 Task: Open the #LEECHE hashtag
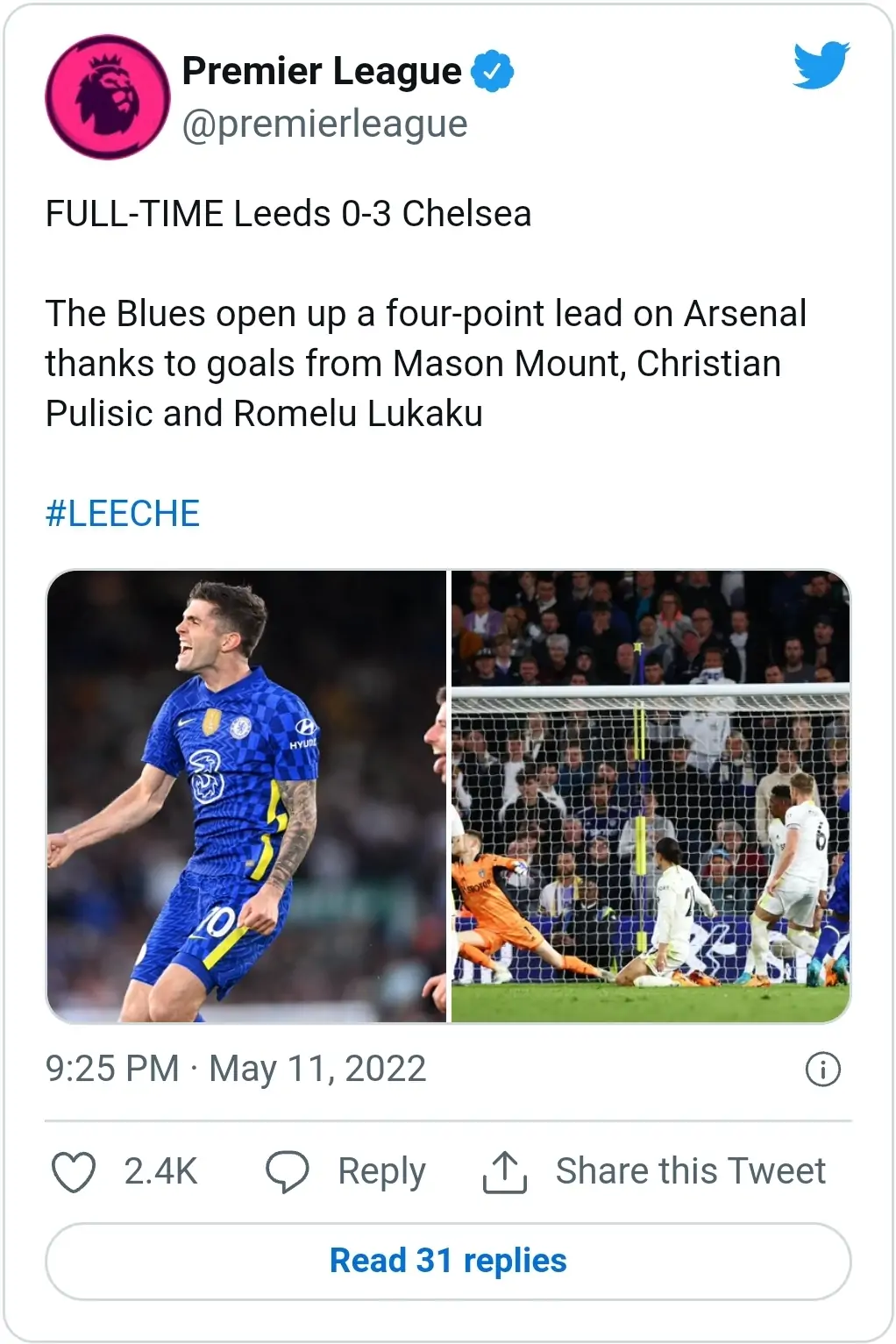[x=123, y=514]
